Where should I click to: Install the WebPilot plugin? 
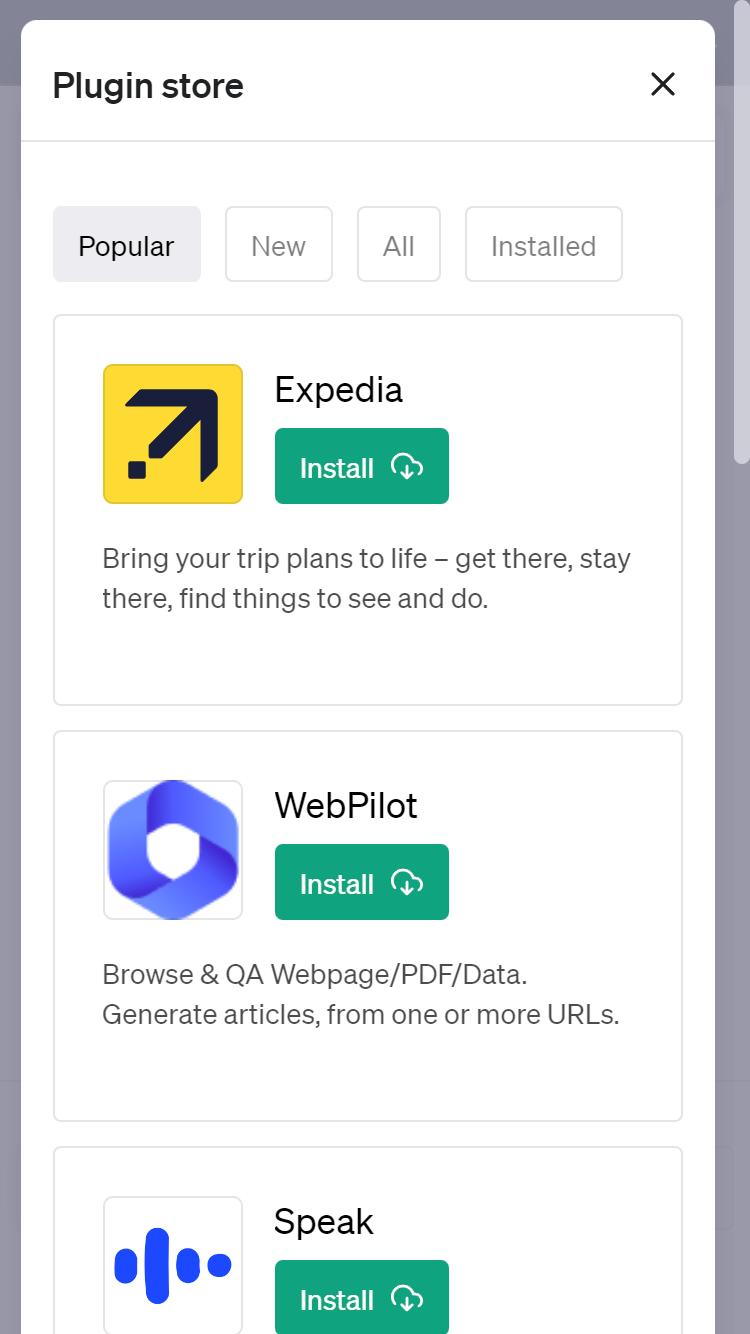tap(362, 882)
